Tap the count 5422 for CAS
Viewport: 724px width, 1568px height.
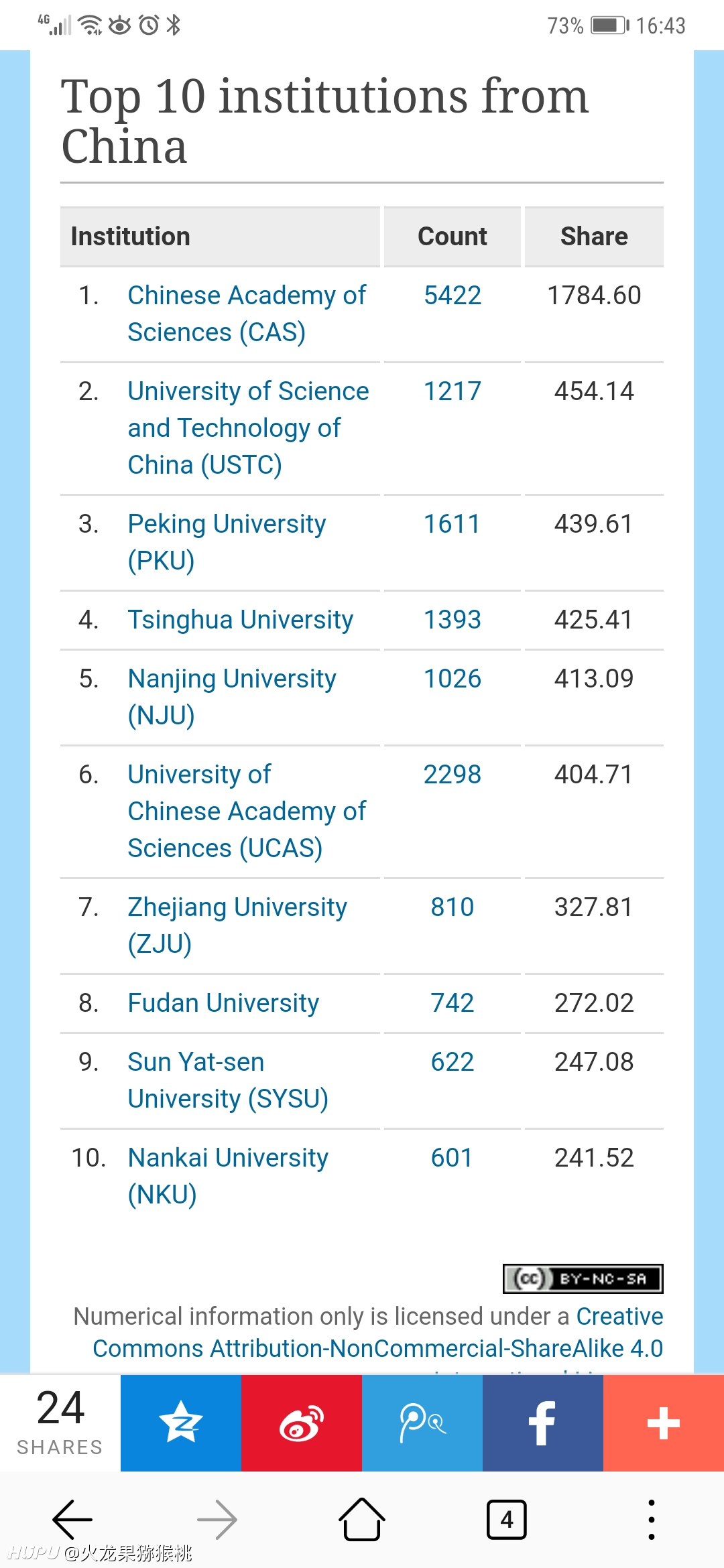[x=452, y=296]
